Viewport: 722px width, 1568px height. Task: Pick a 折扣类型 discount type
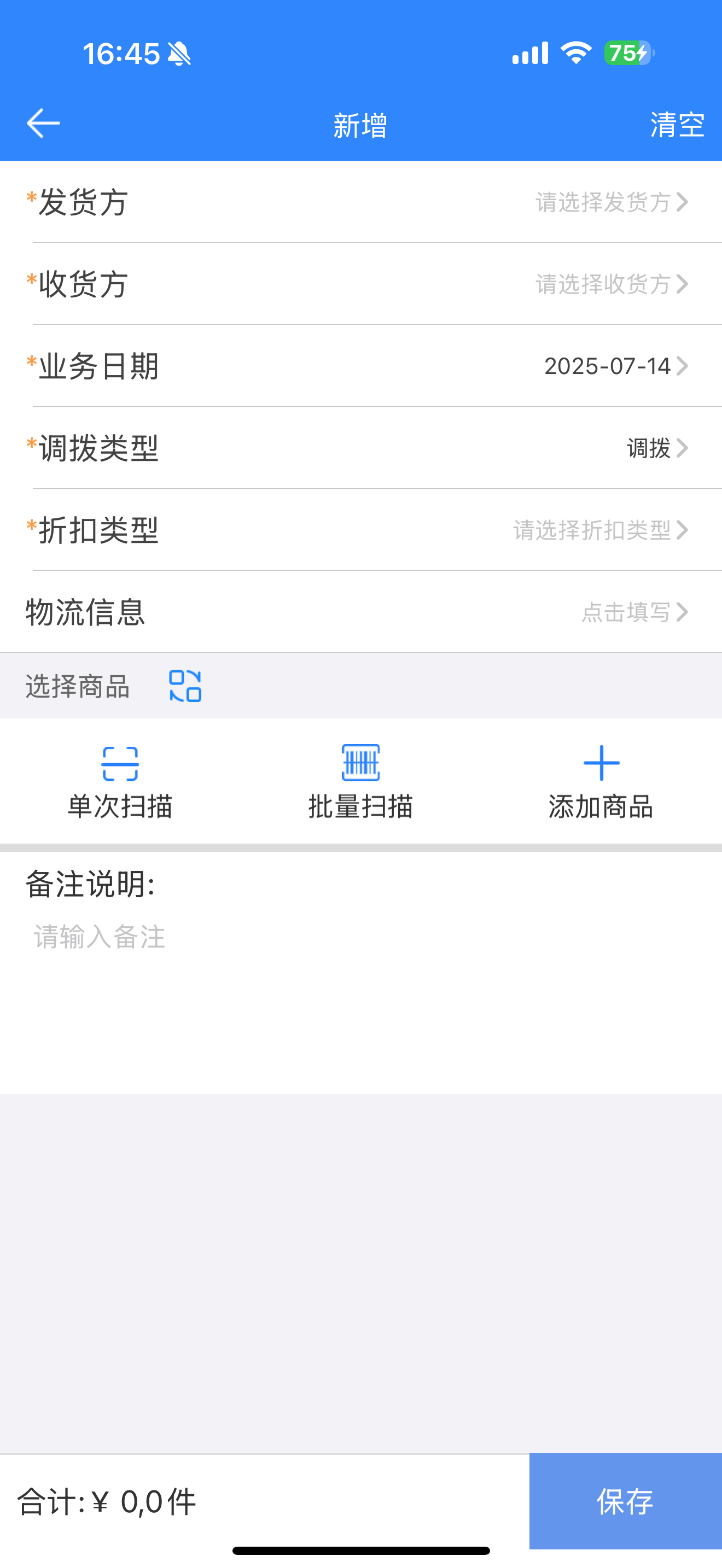361,530
